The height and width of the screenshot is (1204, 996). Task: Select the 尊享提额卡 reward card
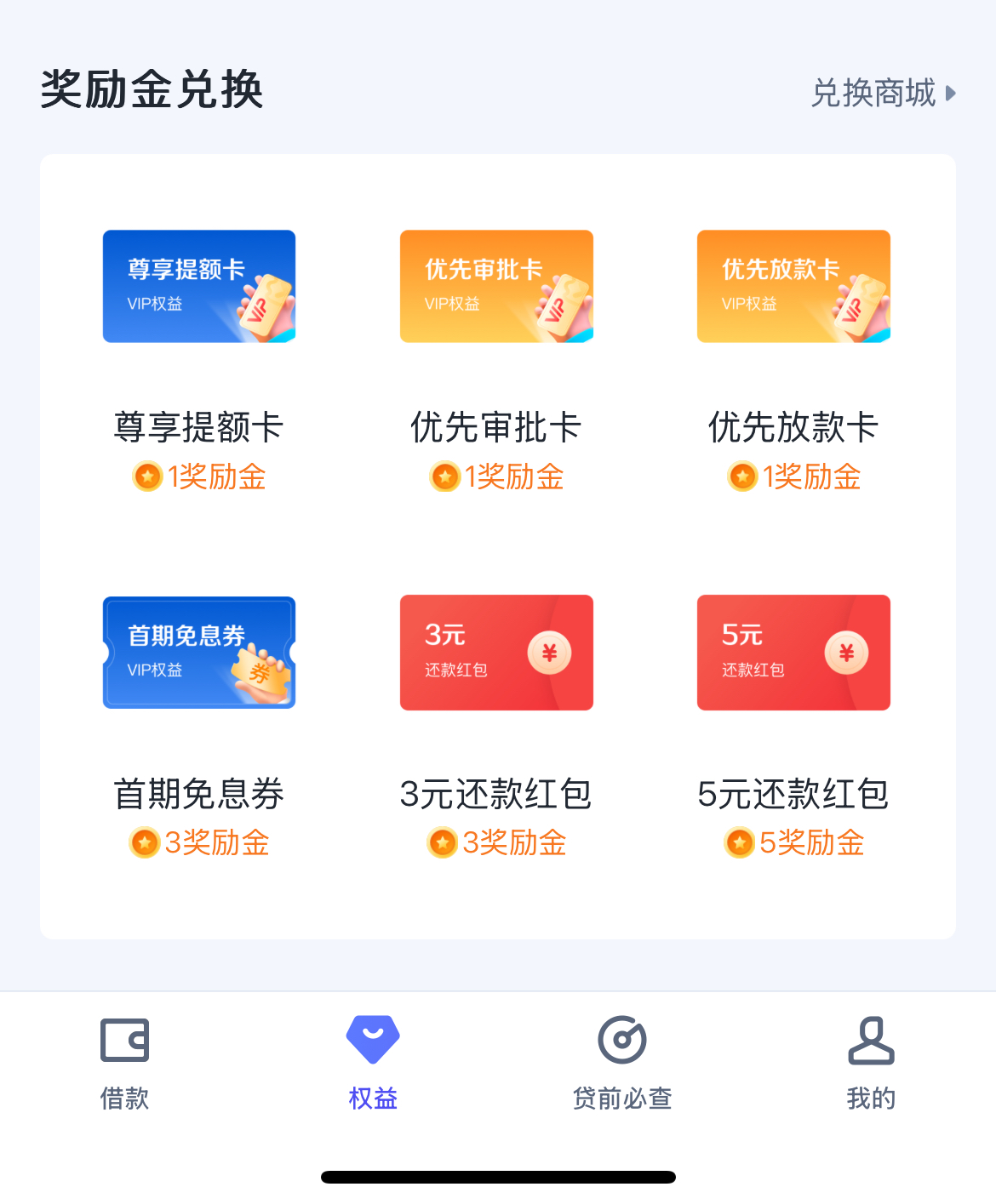pyautogui.click(x=199, y=287)
